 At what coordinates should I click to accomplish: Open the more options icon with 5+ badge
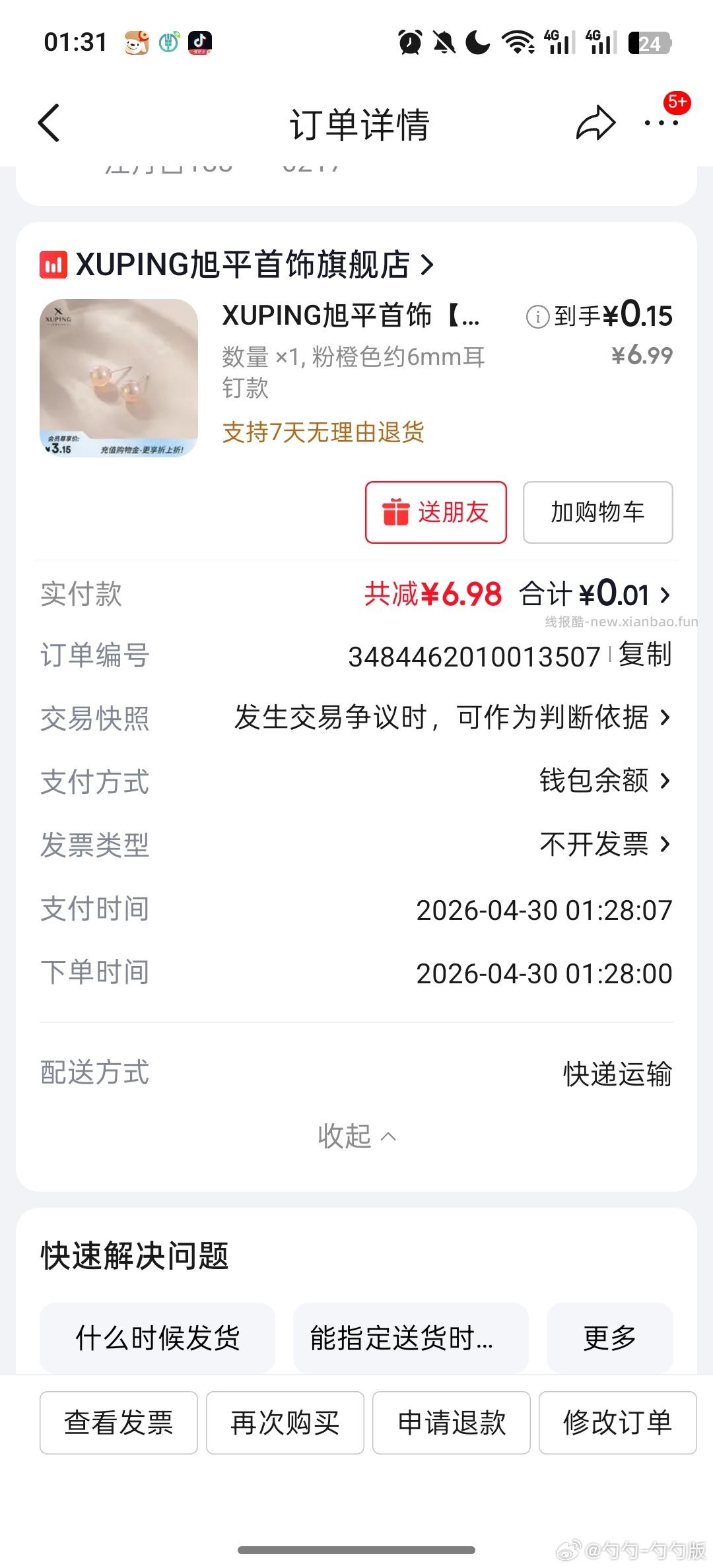[x=662, y=124]
